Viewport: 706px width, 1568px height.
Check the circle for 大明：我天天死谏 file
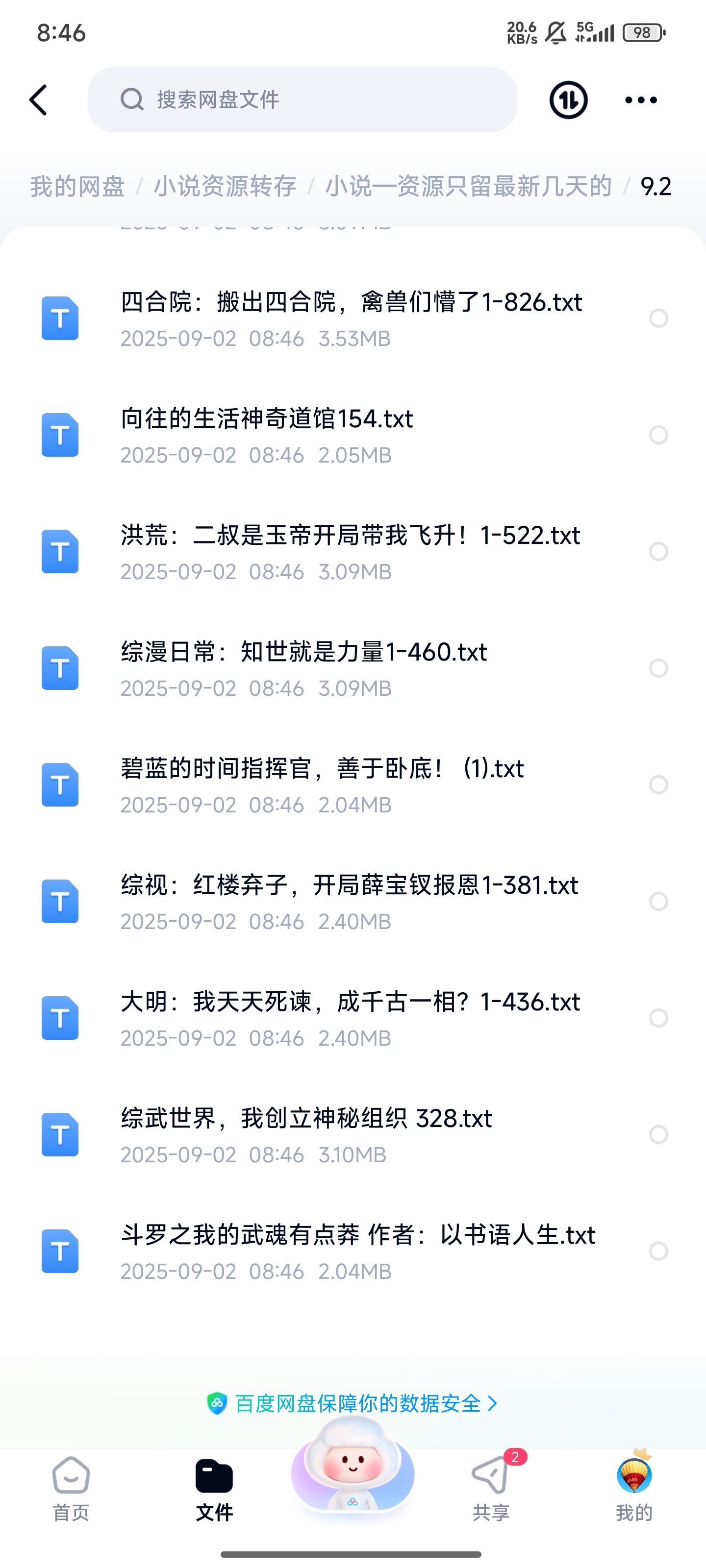click(658, 1018)
